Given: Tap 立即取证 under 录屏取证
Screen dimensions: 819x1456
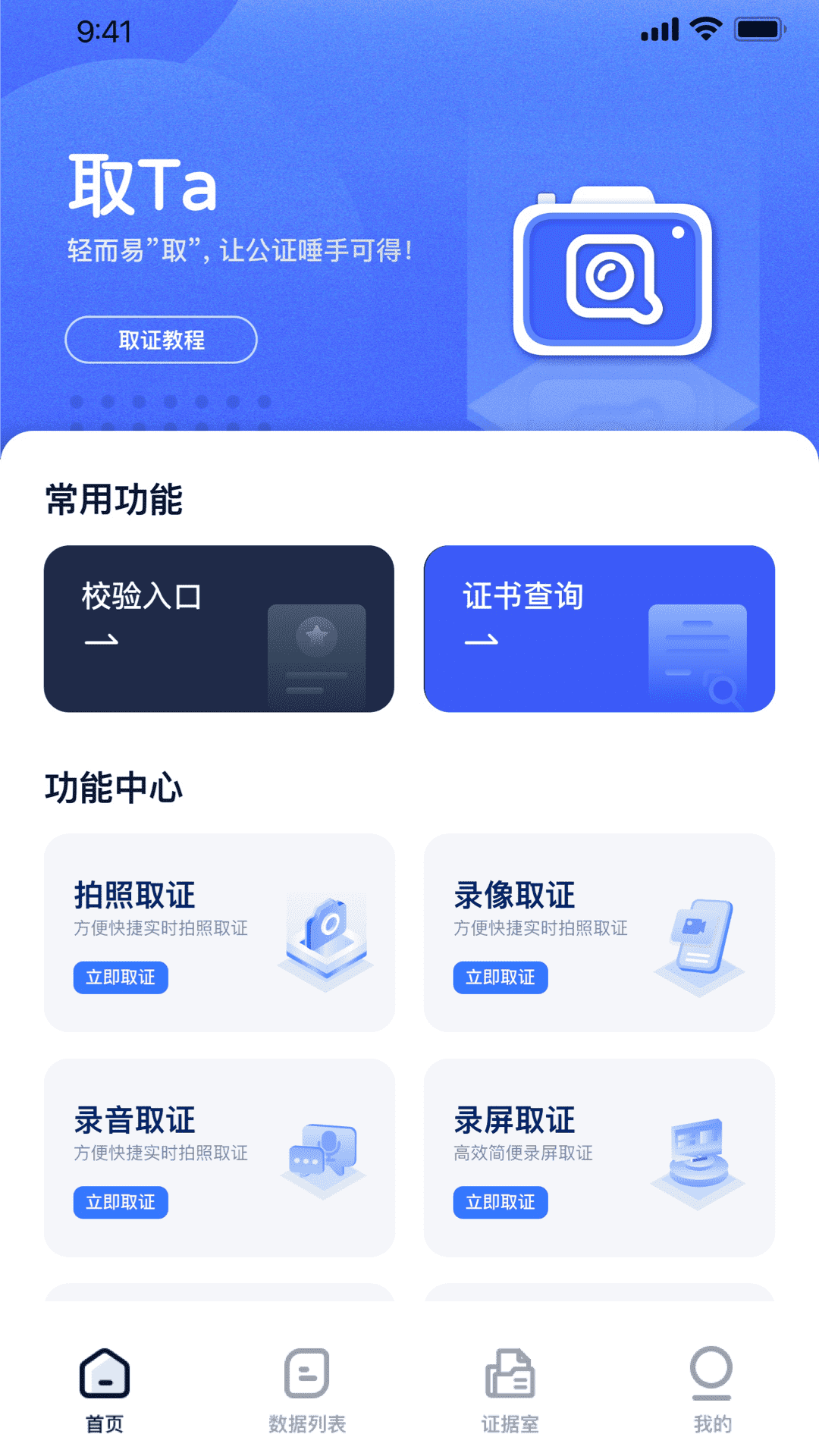Looking at the screenshot, I should [x=500, y=1202].
